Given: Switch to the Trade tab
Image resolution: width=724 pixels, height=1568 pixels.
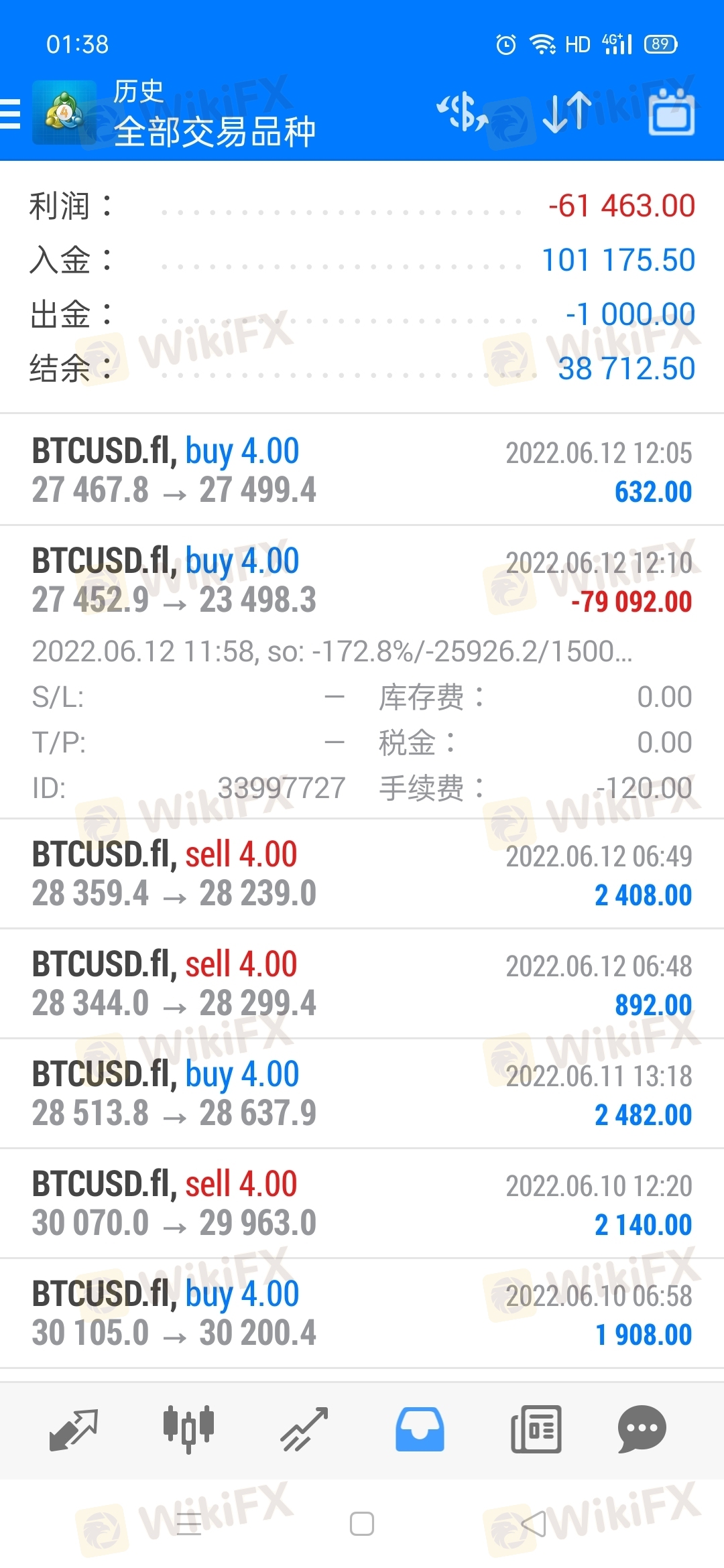Looking at the screenshot, I should (304, 1429).
